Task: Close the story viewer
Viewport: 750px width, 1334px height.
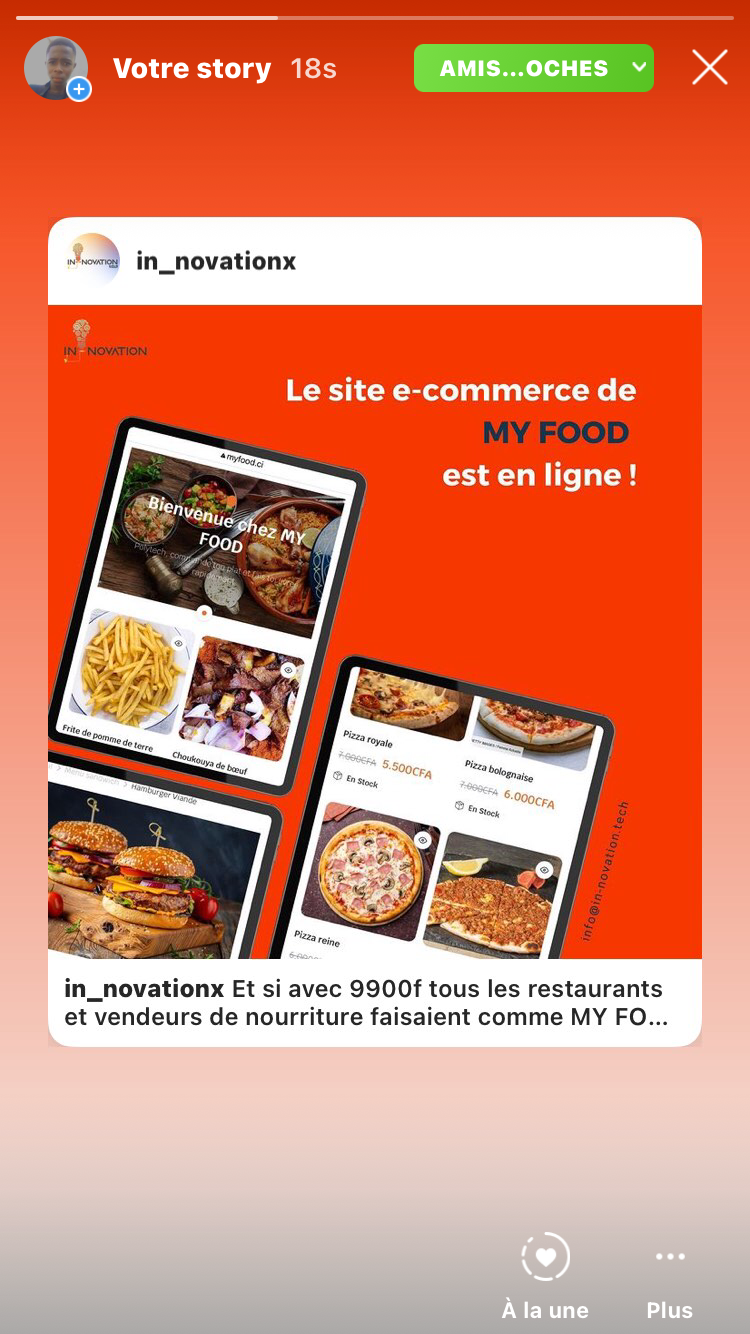Action: tap(710, 68)
